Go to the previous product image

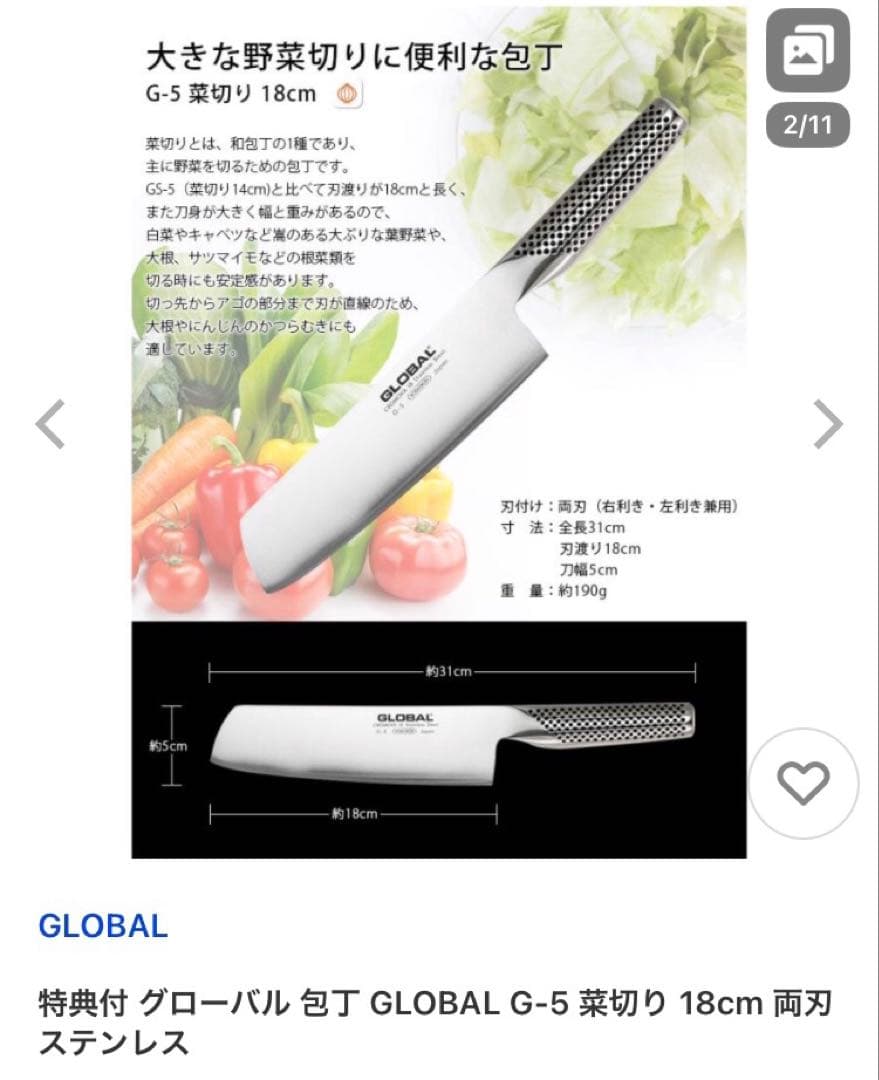tap(50, 424)
